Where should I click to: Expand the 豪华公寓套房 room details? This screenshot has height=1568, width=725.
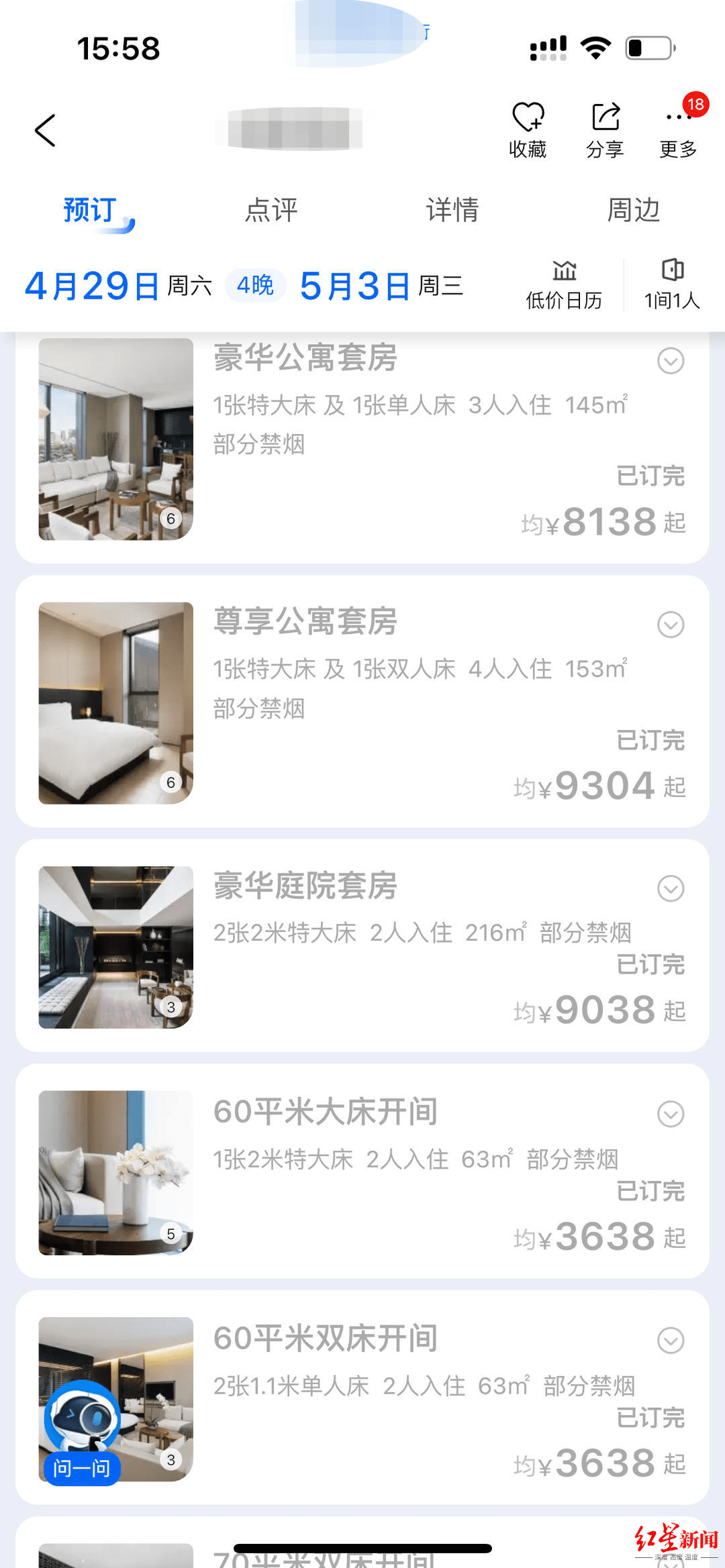pyautogui.click(x=671, y=361)
